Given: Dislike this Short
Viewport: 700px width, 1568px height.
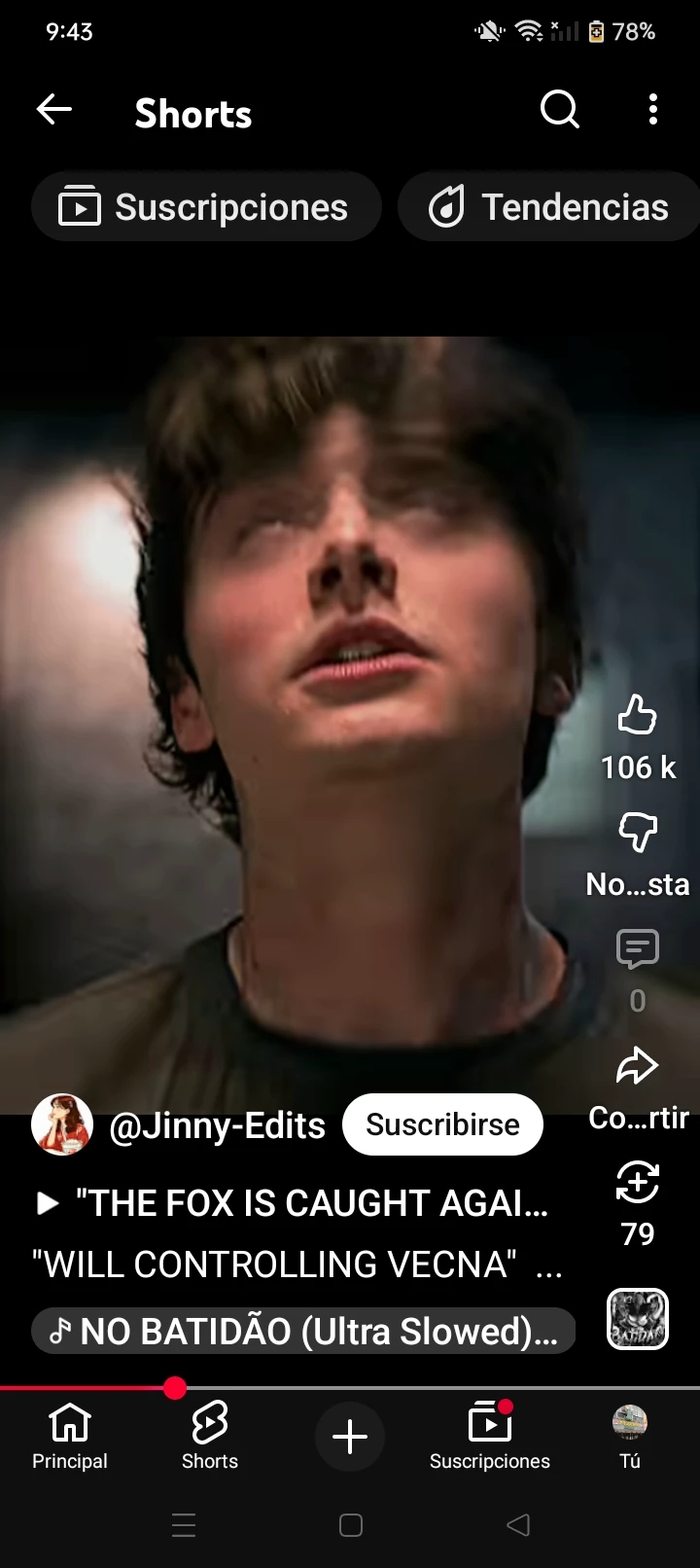Looking at the screenshot, I should [638, 833].
